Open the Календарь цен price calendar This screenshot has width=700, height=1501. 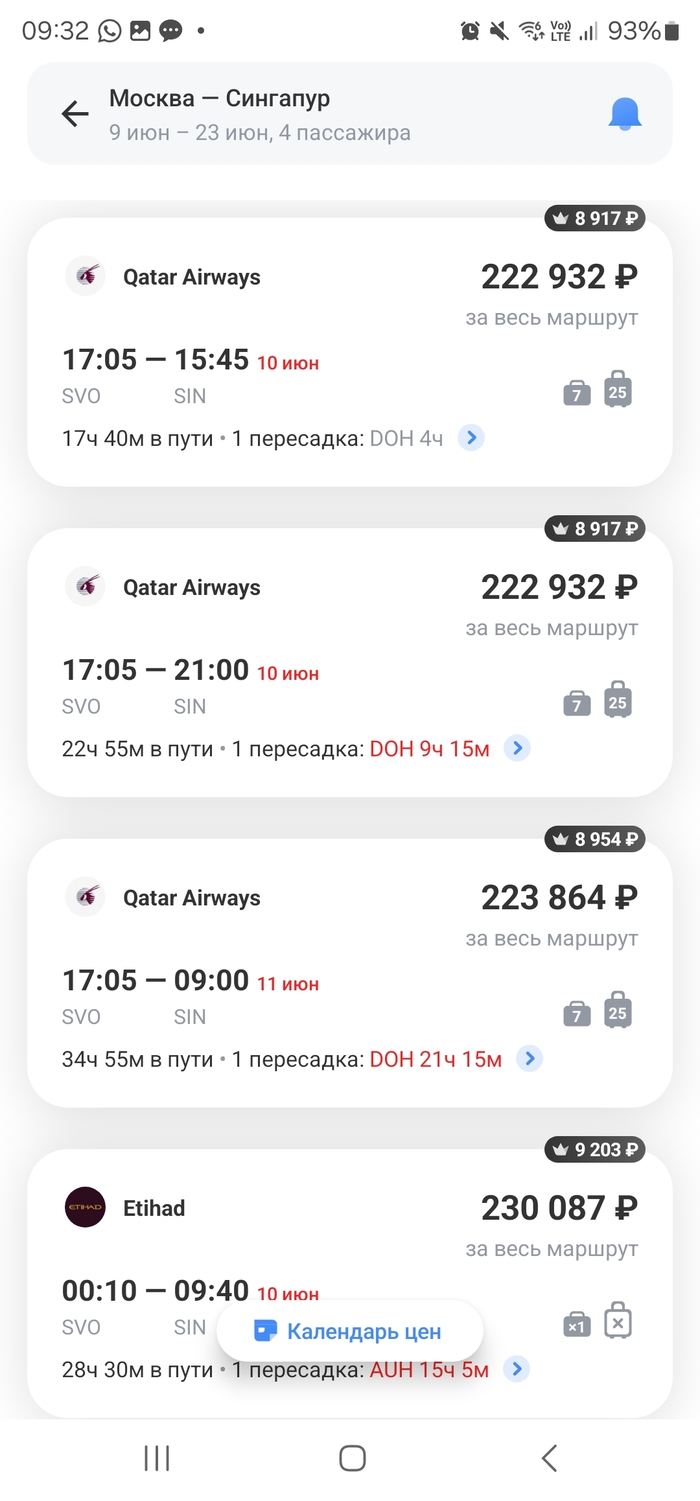click(x=350, y=1331)
